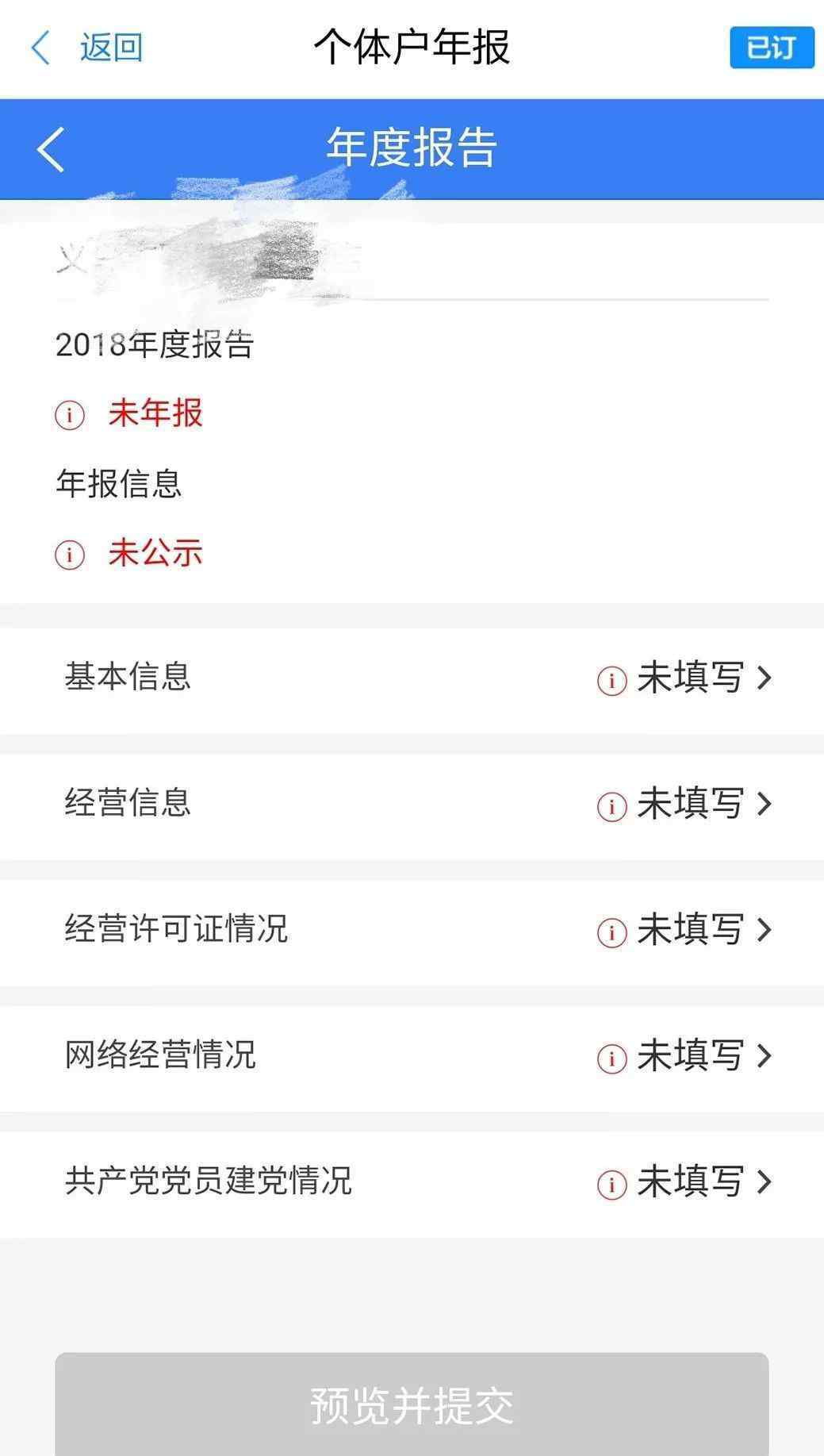This screenshot has width=824, height=1456.
Task: Open the 网络经营情况 row
Action: coord(412,1058)
